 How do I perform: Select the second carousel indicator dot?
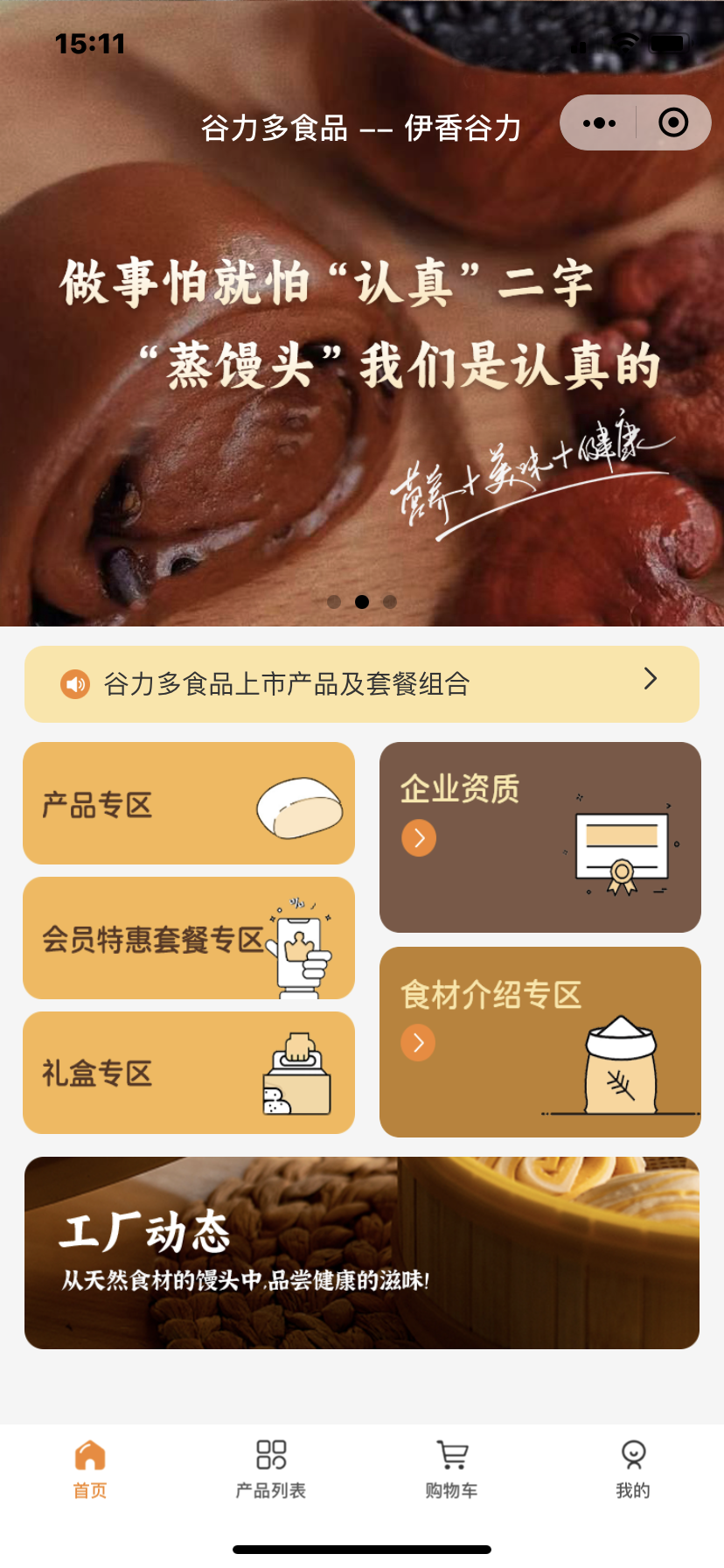362,601
